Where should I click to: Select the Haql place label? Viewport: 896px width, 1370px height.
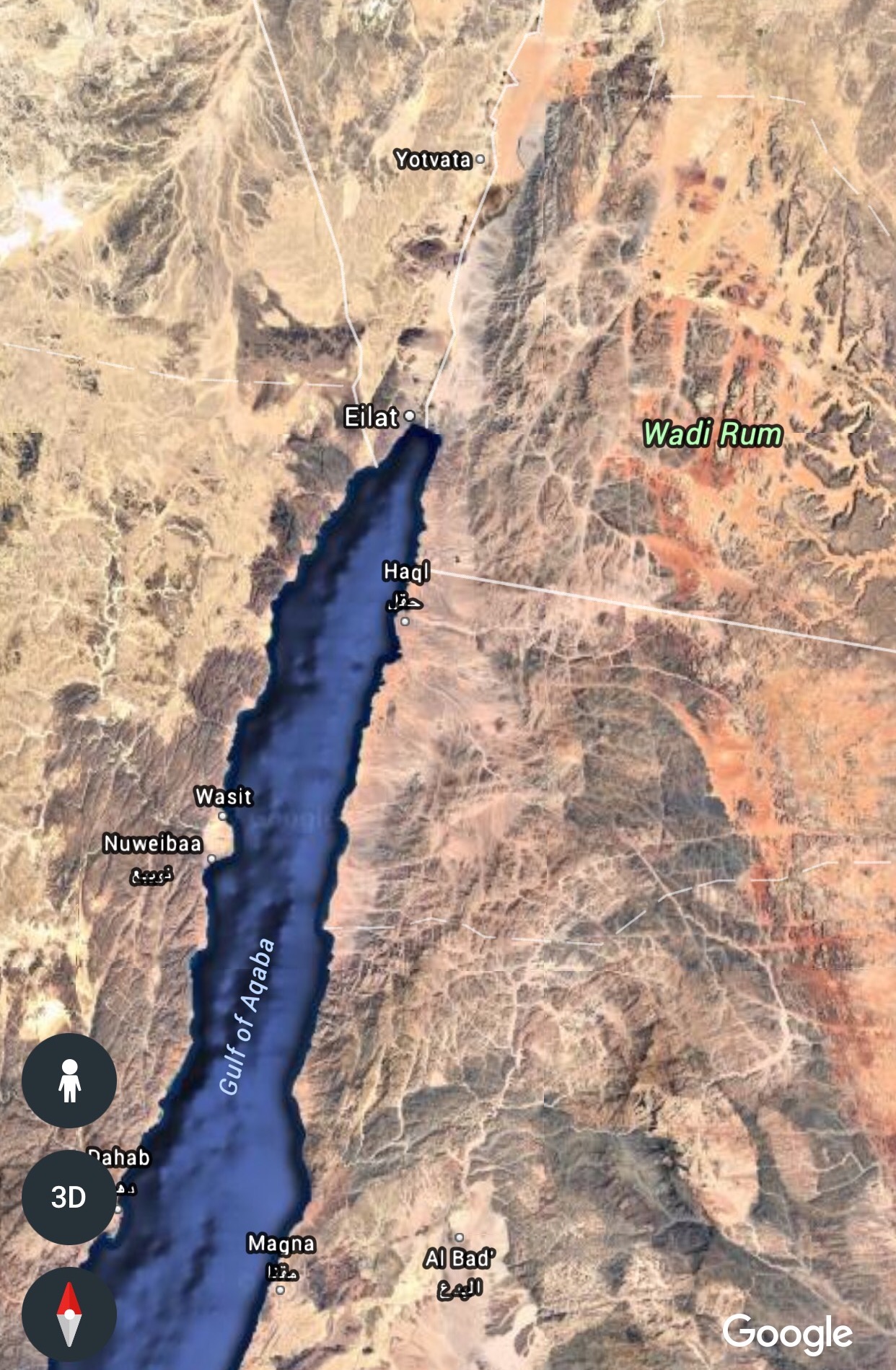(406, 572)
